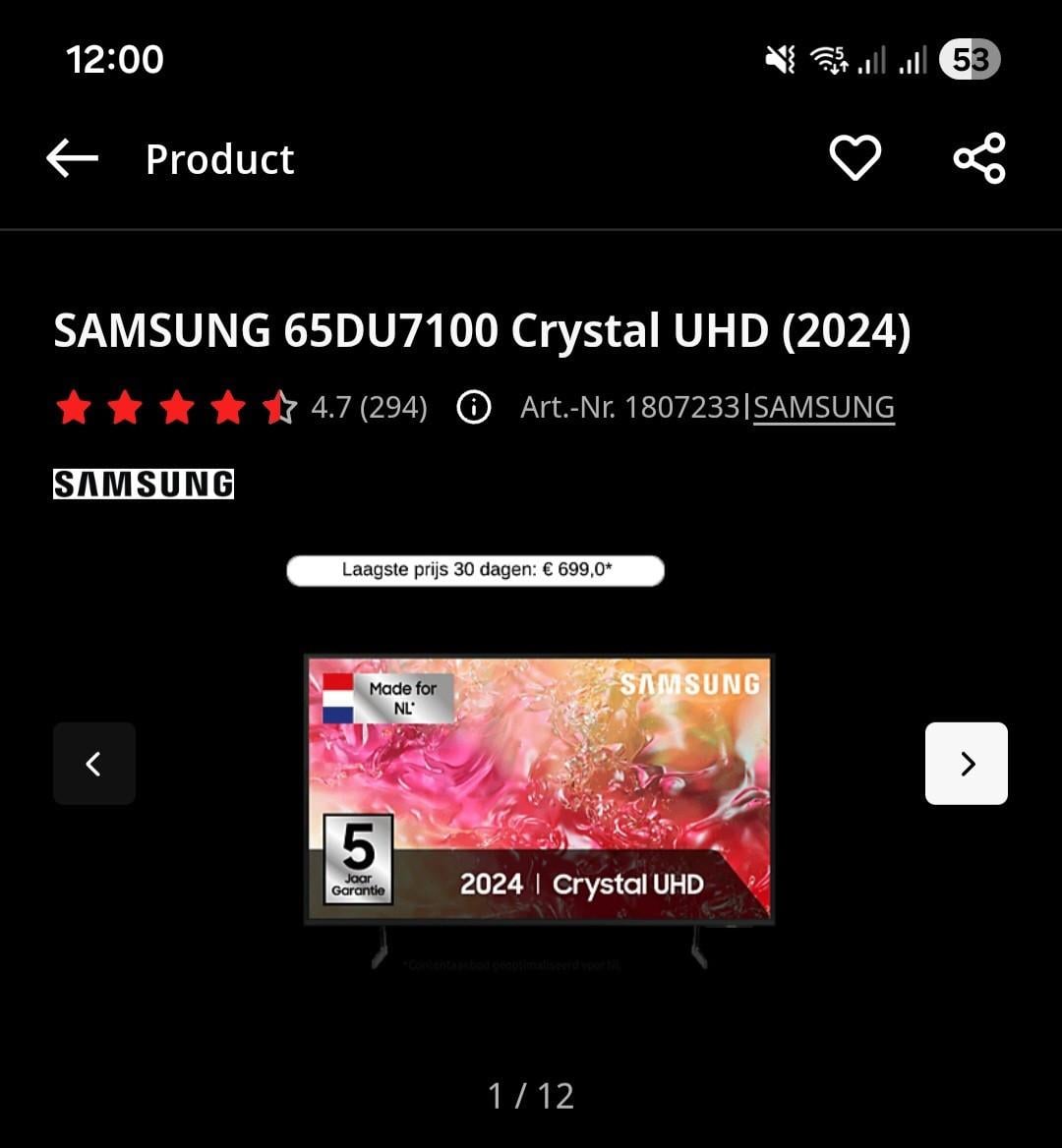Tap the Wi-Fi status icon
Image resolution: width=1062 pixels, height=1148 pixels.
click(x=831, y=60)
